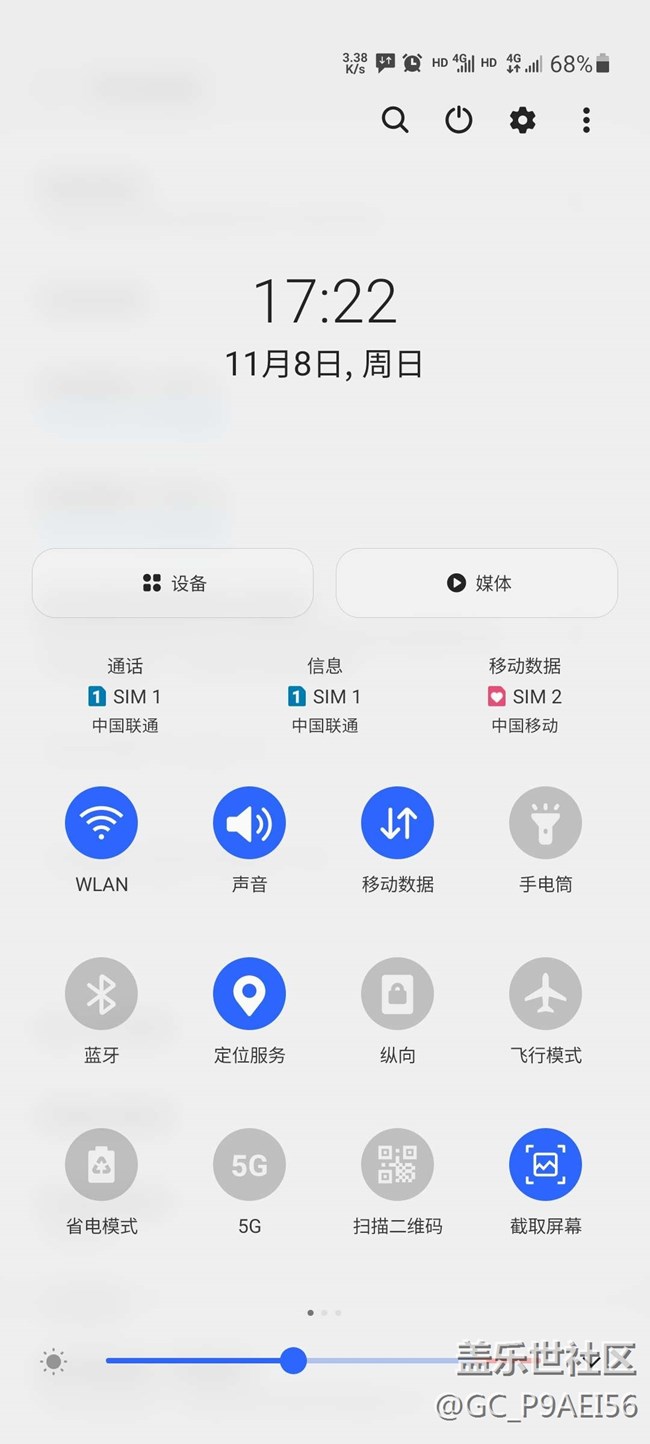Image resolution: width=650 pixels, height=1444 pixels.
Task: Open the 媒体 media panel
Action: (477, 583)
